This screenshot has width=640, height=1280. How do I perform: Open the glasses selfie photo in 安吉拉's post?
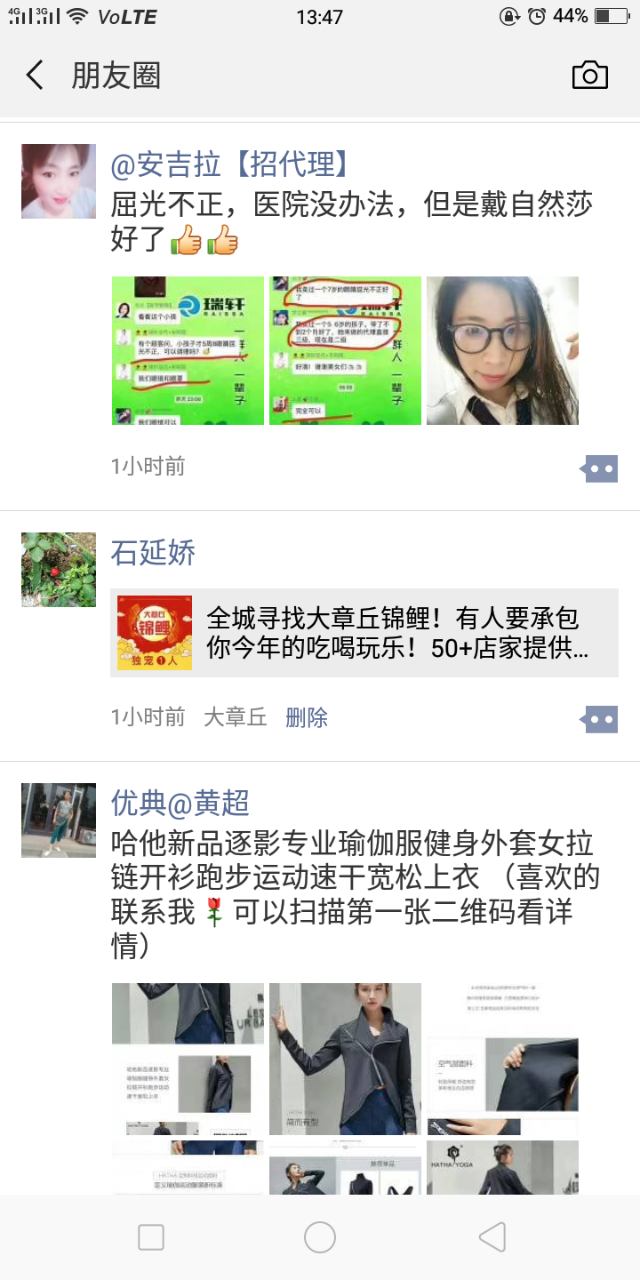click(502, 350)
